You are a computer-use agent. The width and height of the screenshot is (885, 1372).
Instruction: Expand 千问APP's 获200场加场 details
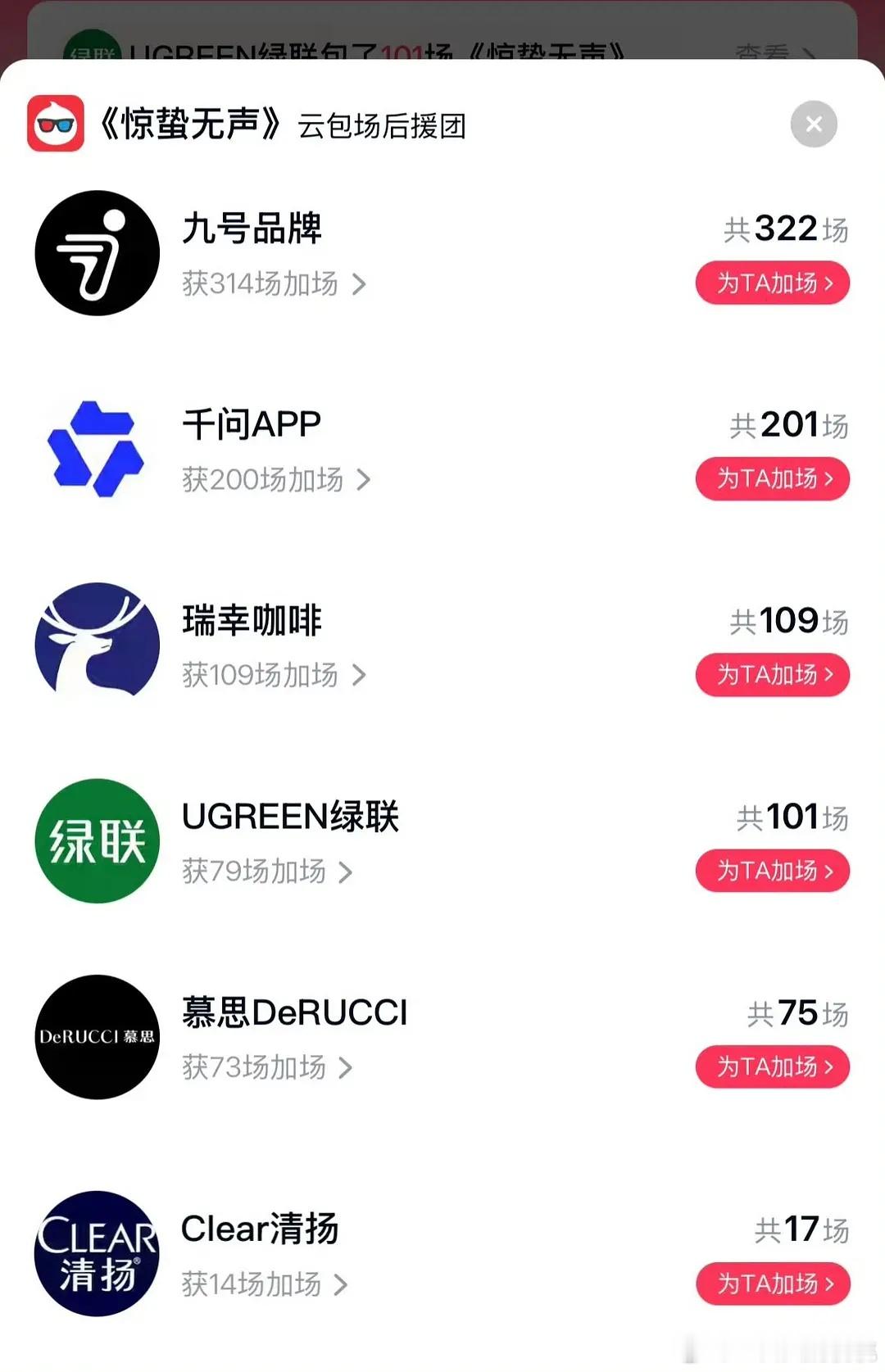coord(275,481)
